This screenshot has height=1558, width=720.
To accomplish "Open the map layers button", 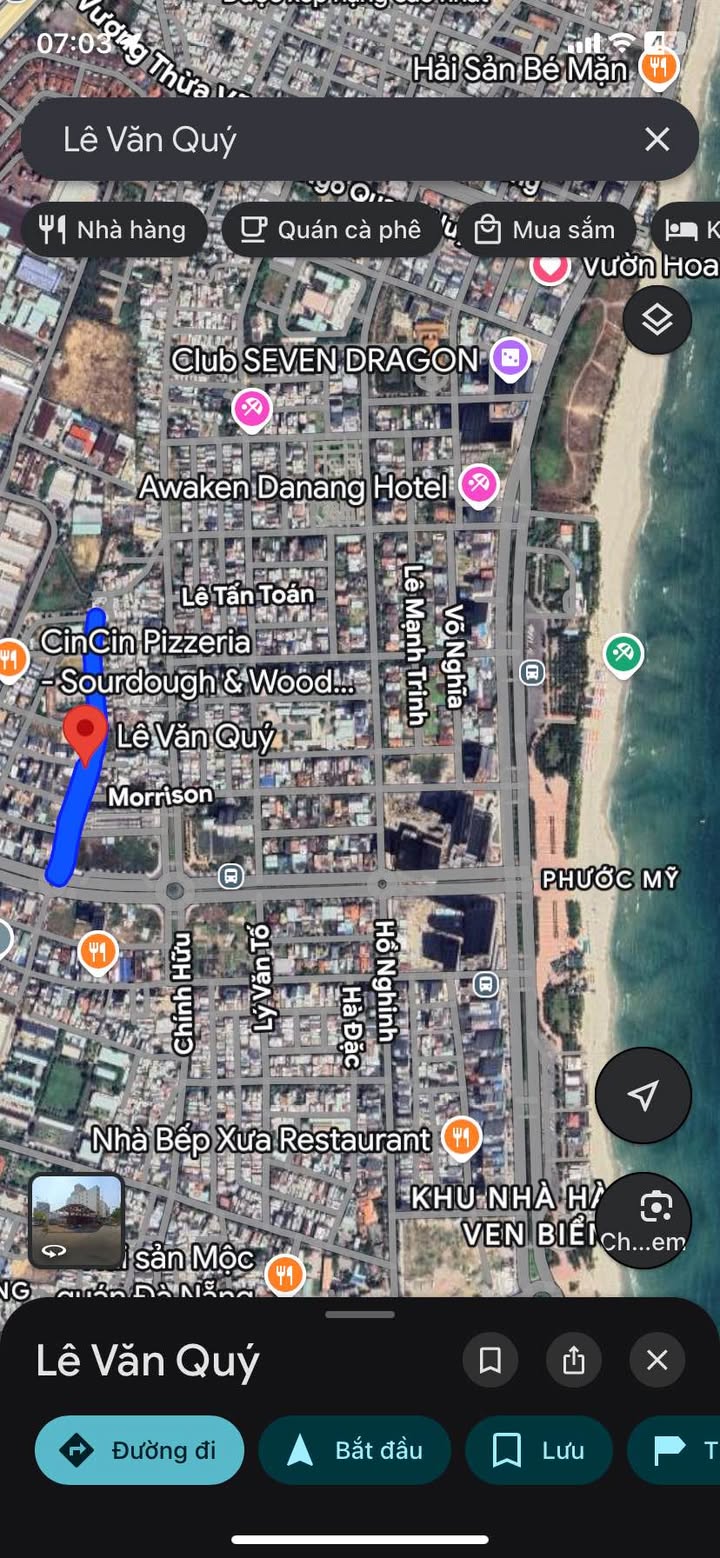I will pos(656,320).
